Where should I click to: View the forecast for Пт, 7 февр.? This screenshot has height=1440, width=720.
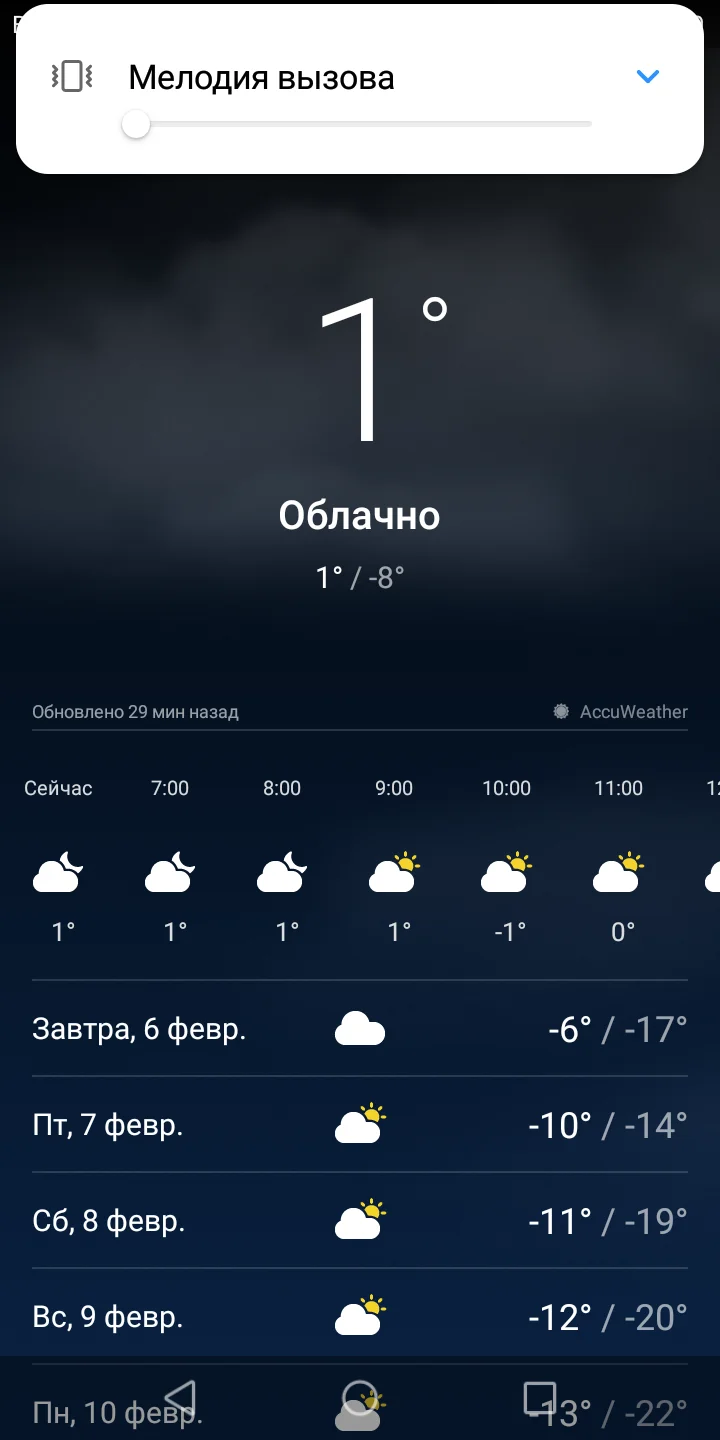click(x=359, y=1125)
